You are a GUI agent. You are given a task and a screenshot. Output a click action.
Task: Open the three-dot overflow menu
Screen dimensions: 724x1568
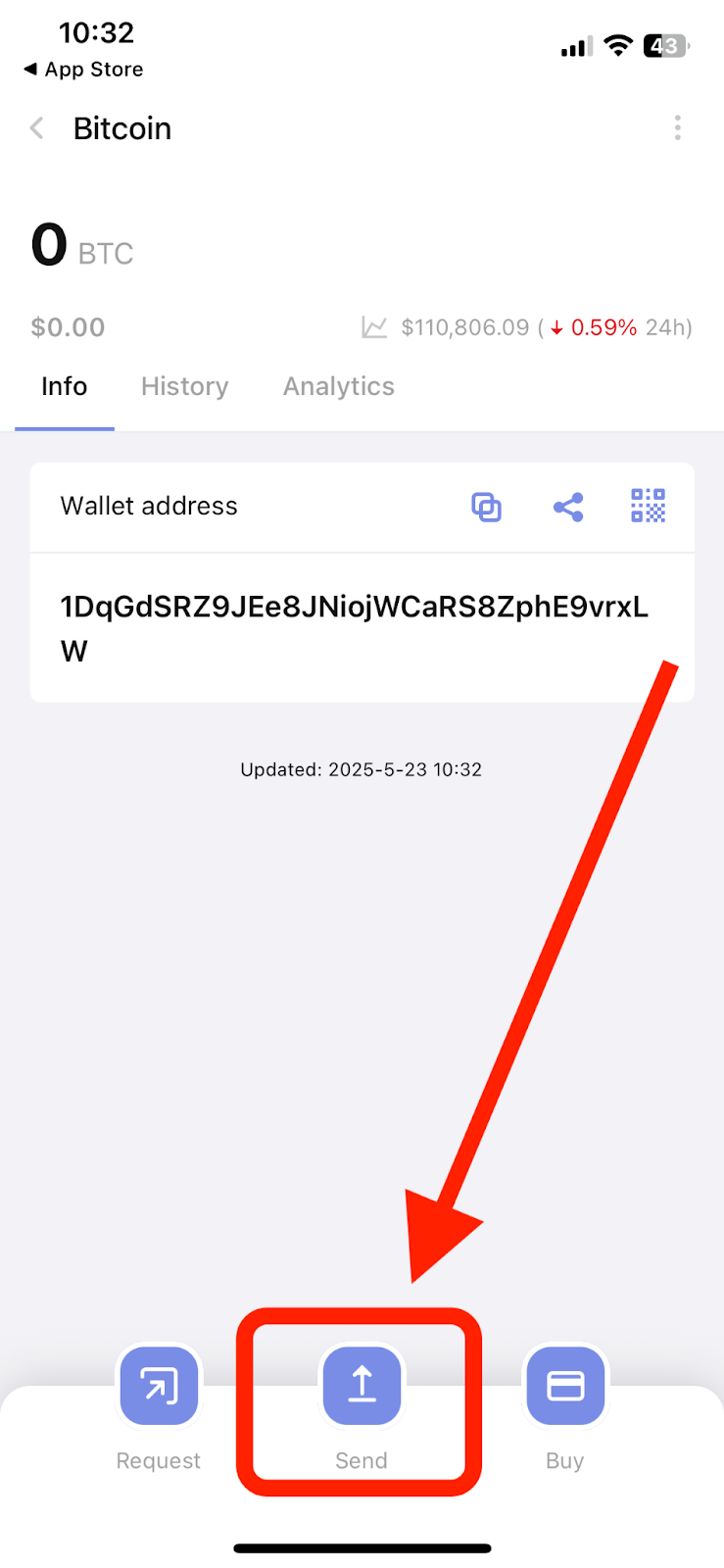coord(677,128)
